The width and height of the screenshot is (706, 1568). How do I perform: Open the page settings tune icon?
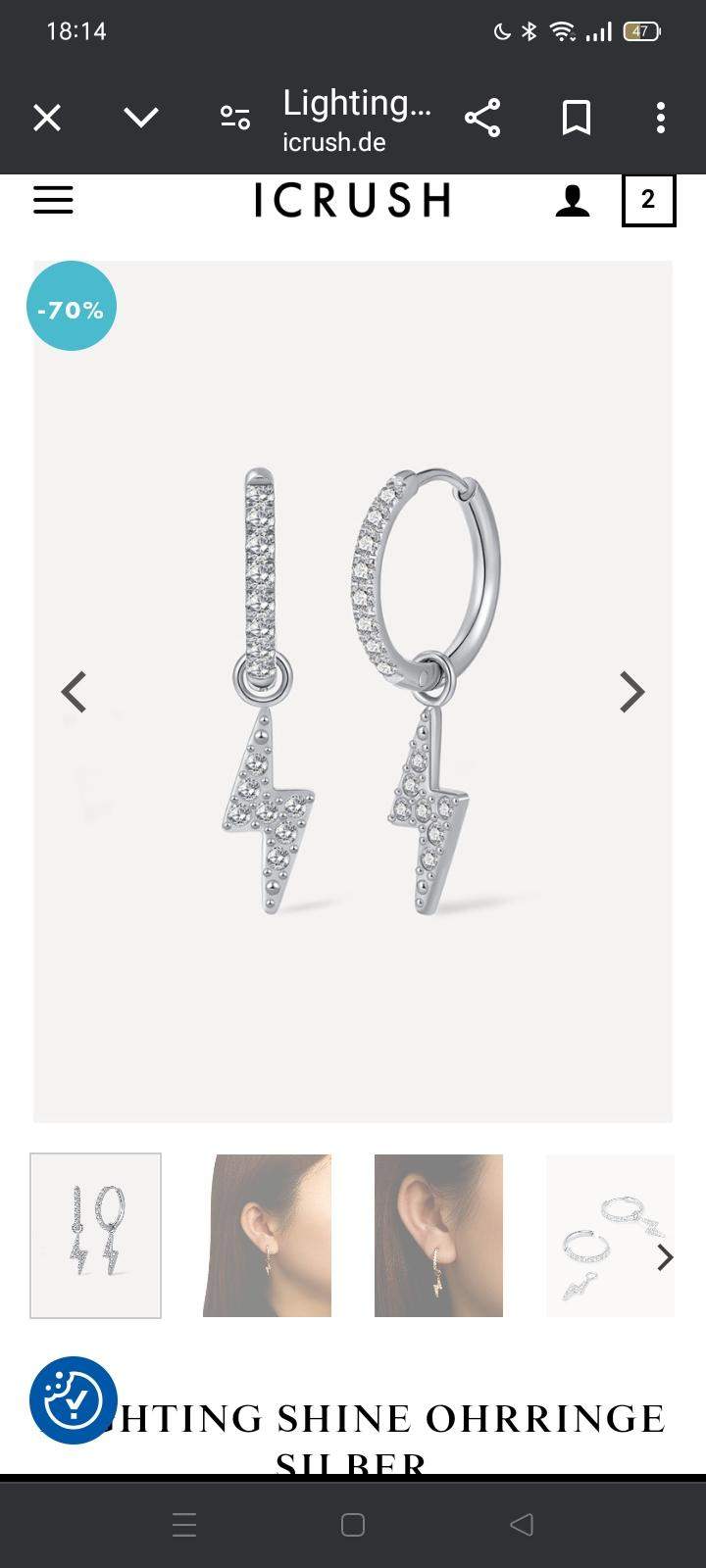point(234,117)
